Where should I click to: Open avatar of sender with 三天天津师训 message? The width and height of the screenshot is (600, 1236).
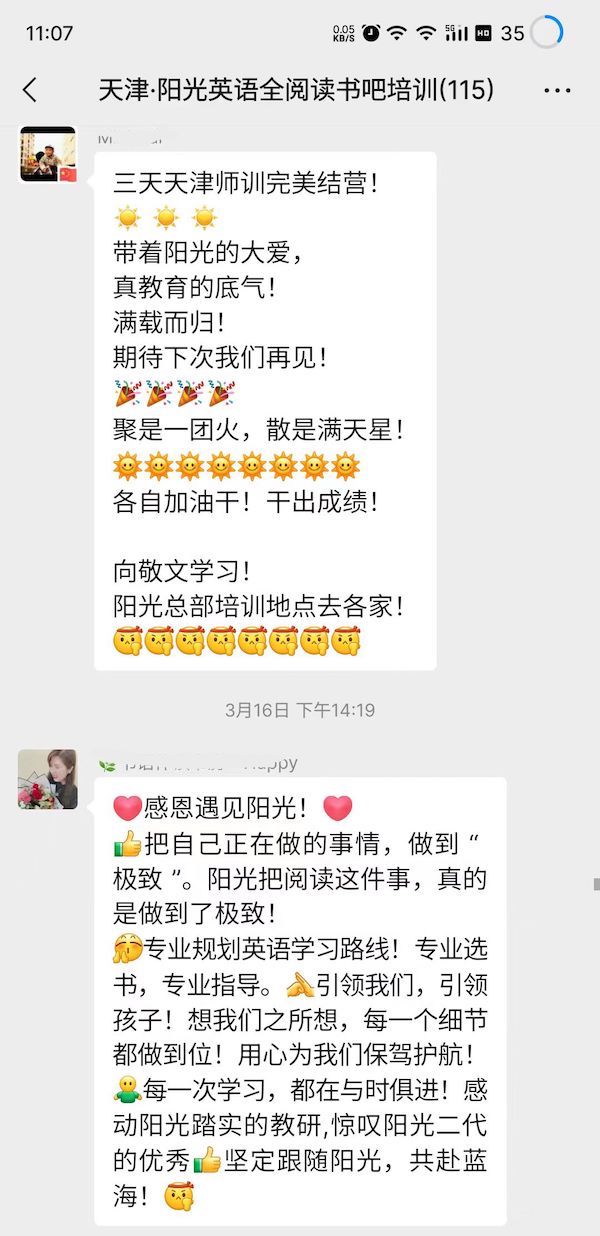tap(48, 154)
